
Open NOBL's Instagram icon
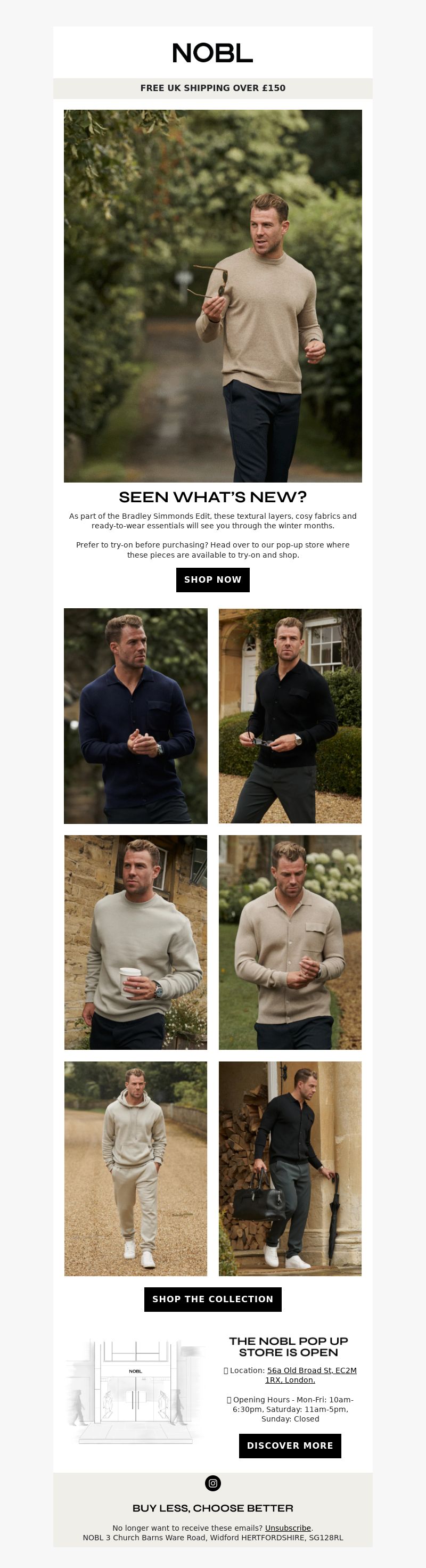pyautogui.click(x=212, y=1483)
